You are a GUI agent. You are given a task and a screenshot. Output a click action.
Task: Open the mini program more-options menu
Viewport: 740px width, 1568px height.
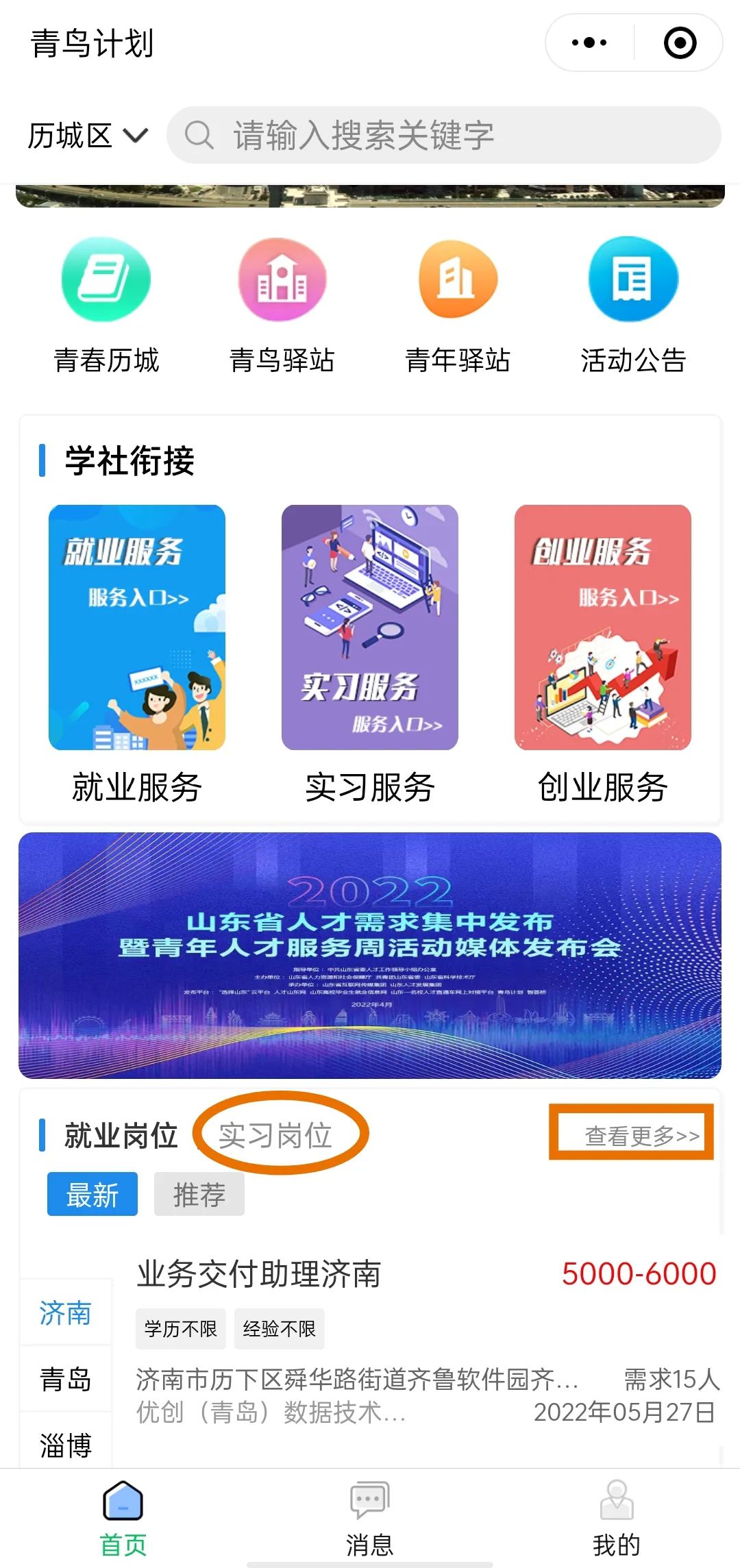[x=589, y=42]
